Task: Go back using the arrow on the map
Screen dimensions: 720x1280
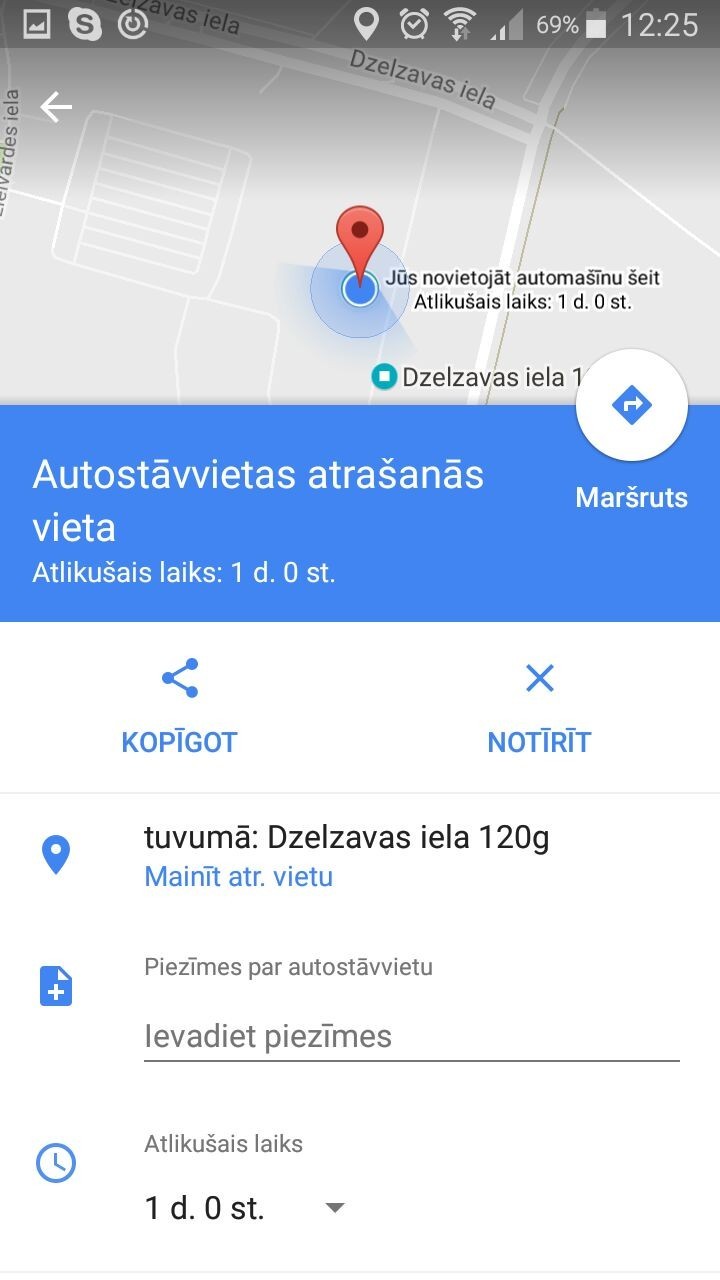Action: pos(56,107)
